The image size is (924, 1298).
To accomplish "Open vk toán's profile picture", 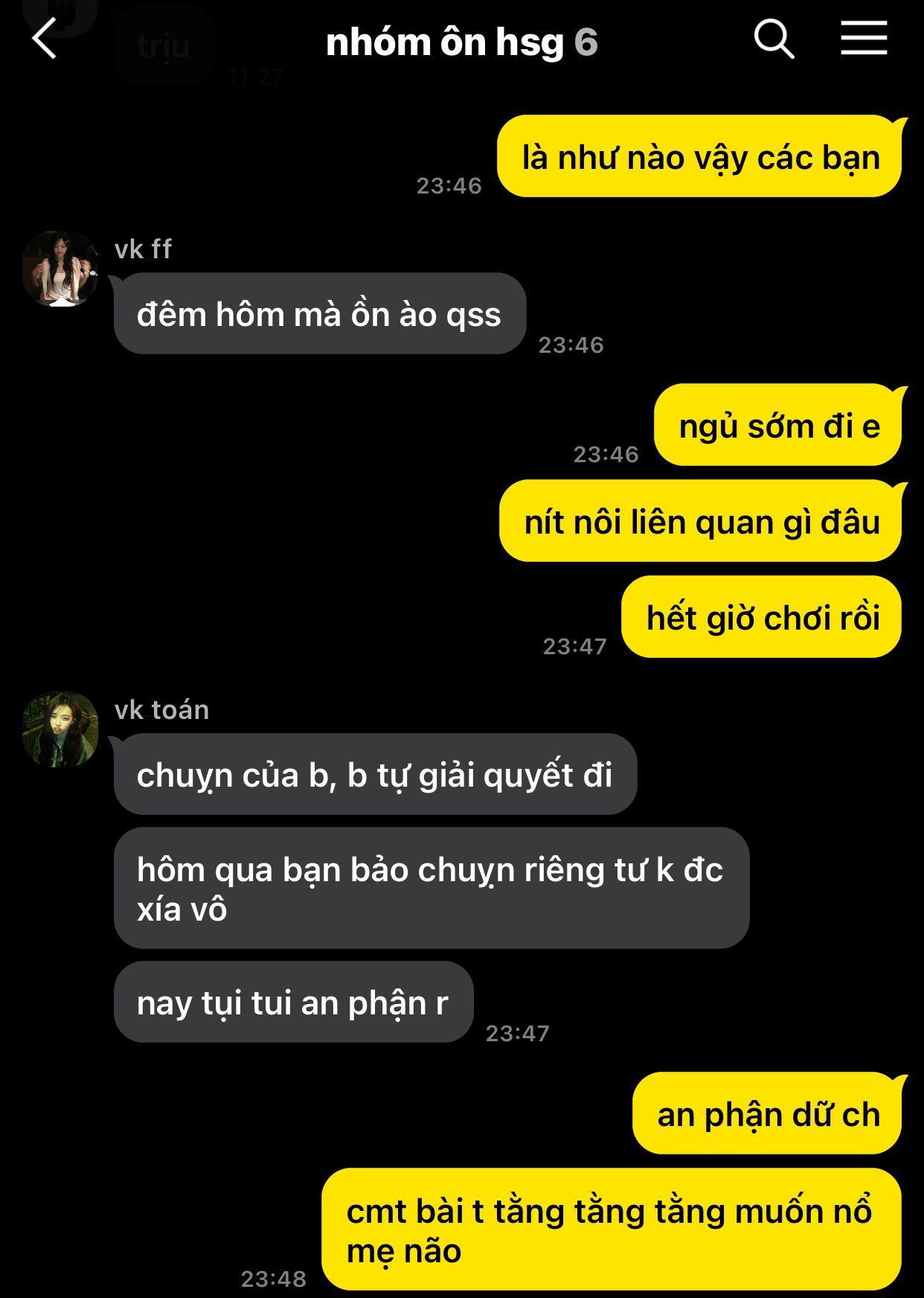I will (x=60, y=729).
